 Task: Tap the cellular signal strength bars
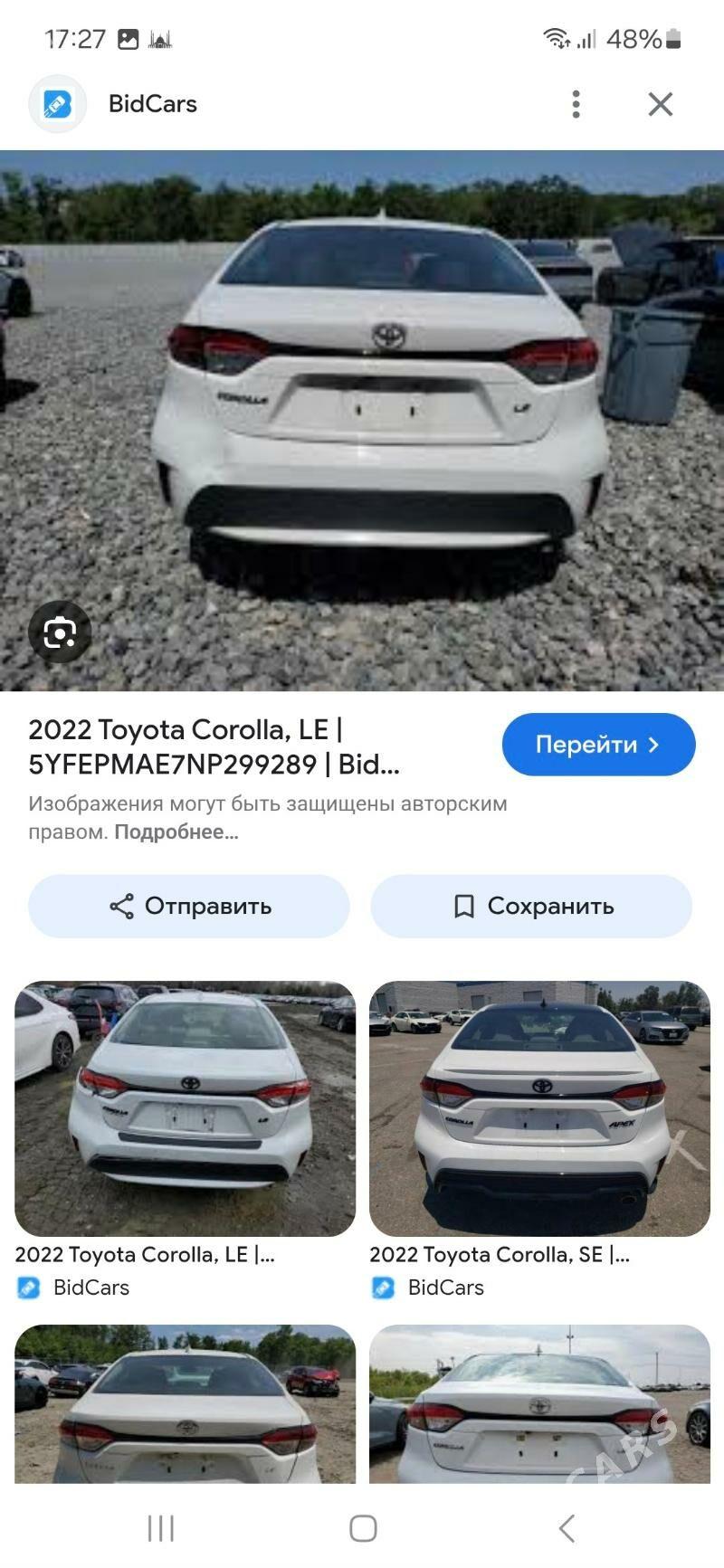588,39
